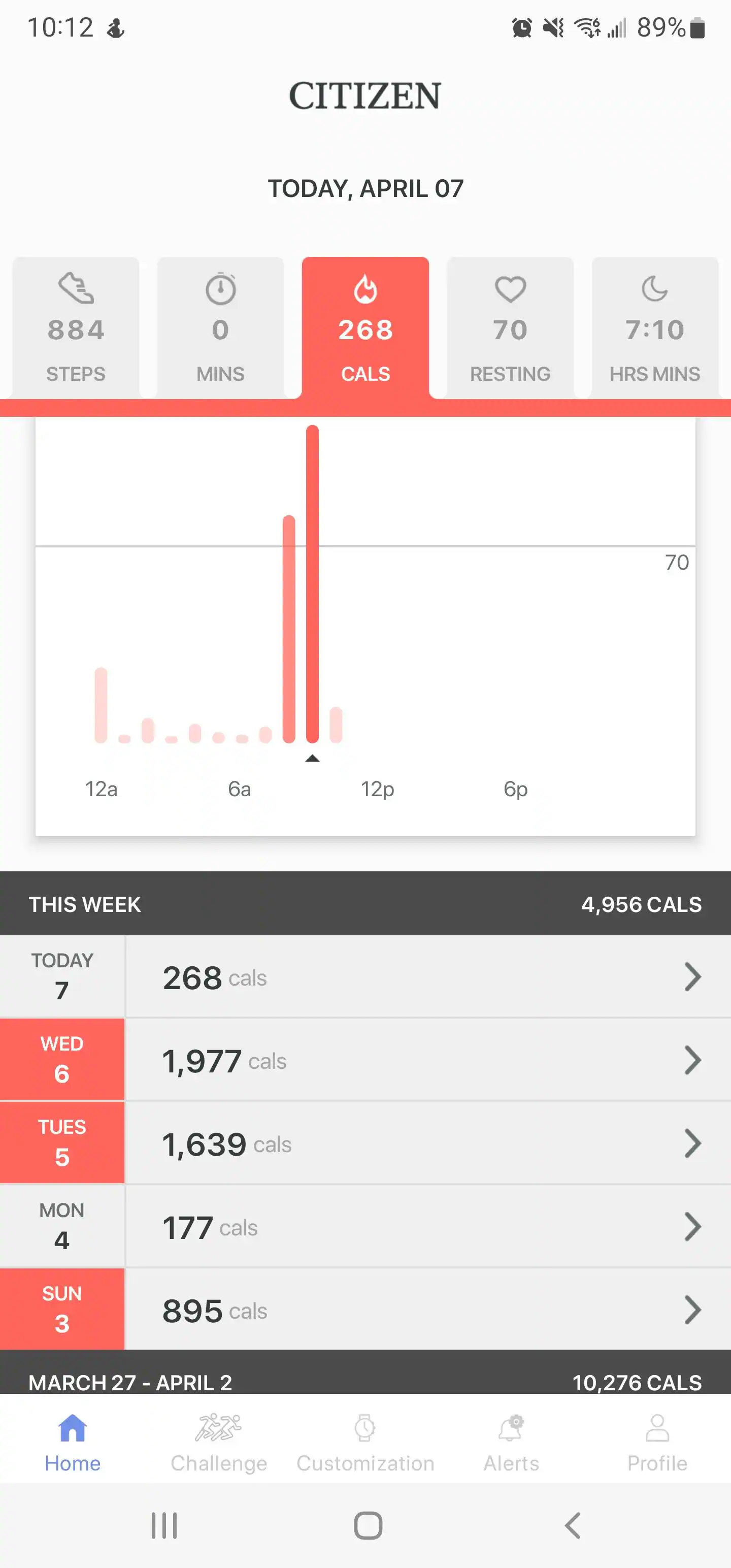Select the Cals metric tab
The width and height of the screenshot is (731, 1568).
[365, 328]
